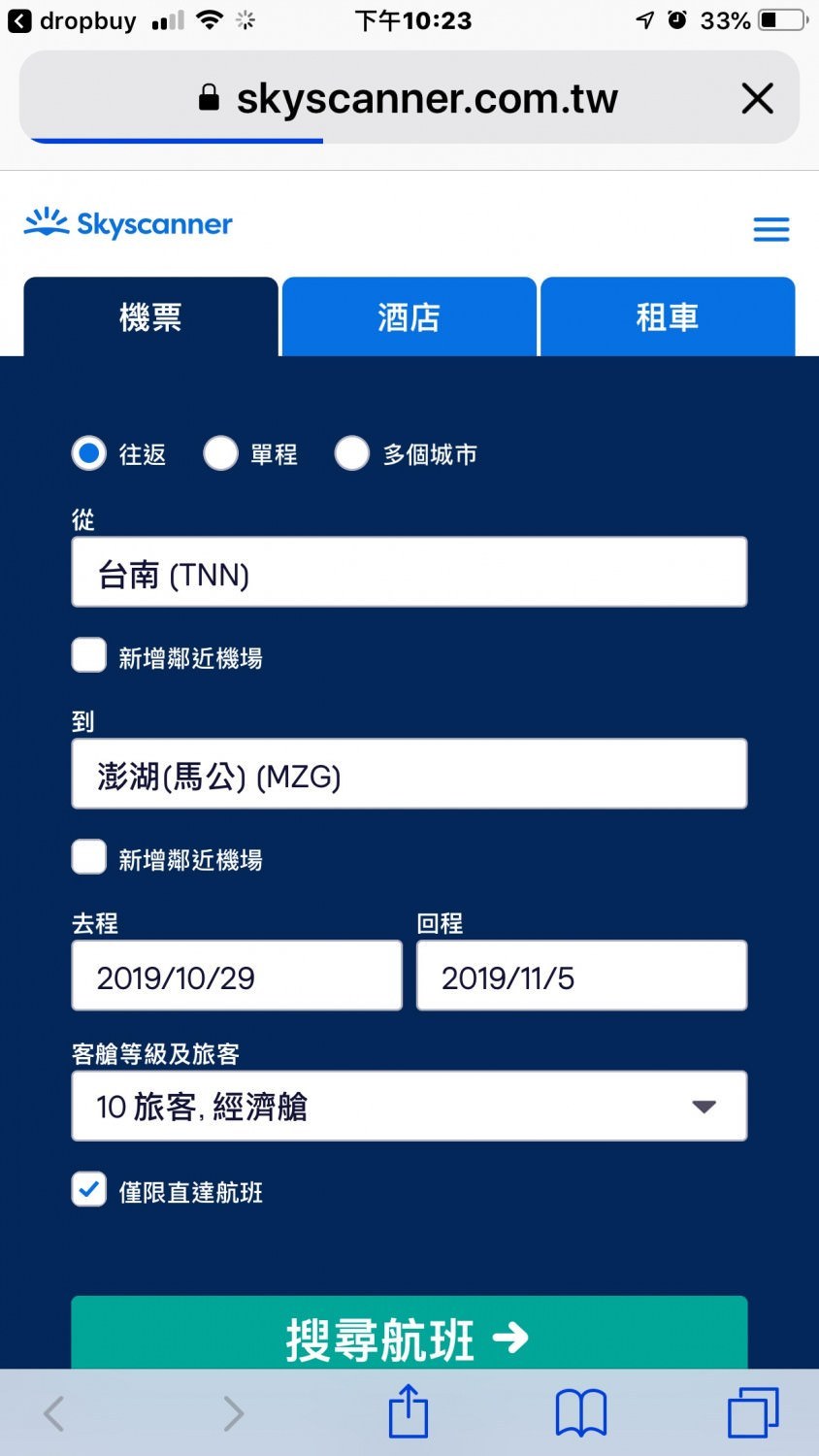
Task: Tap the 搜尋航班 search button
Action: point(409,1336)
